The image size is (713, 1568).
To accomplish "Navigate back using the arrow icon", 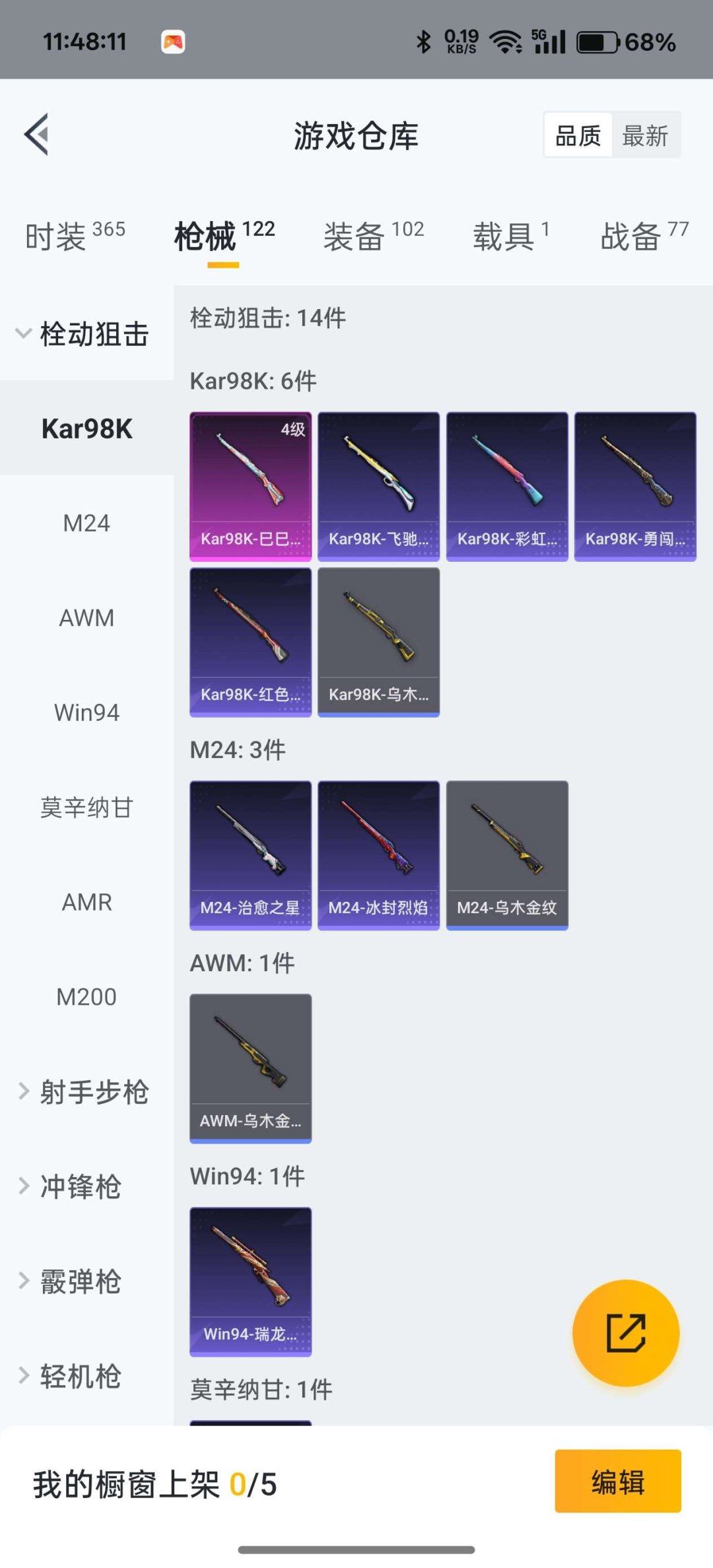I will point(36,134).
